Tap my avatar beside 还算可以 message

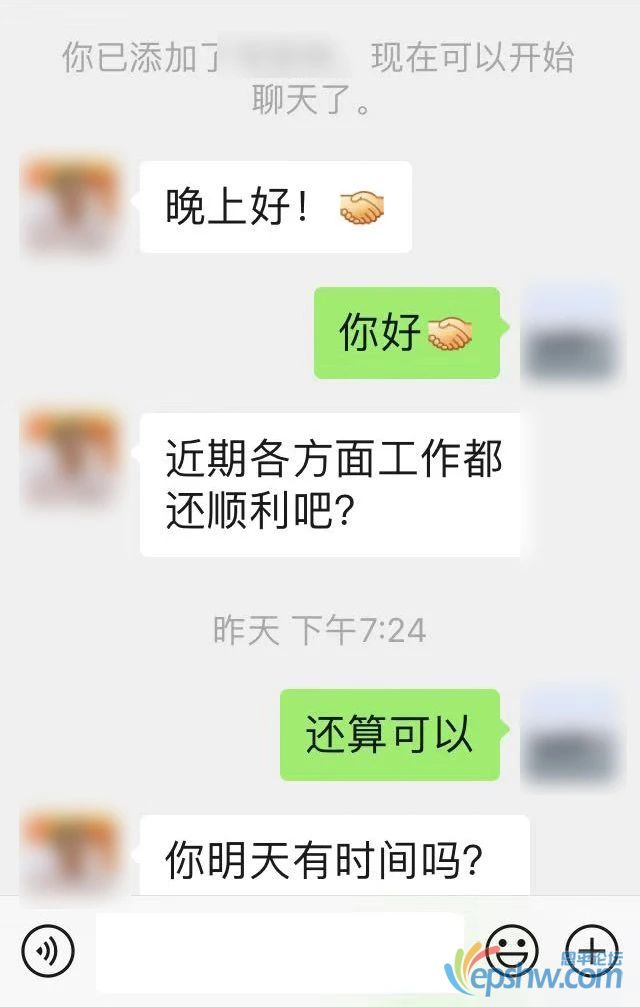[570, 734]
